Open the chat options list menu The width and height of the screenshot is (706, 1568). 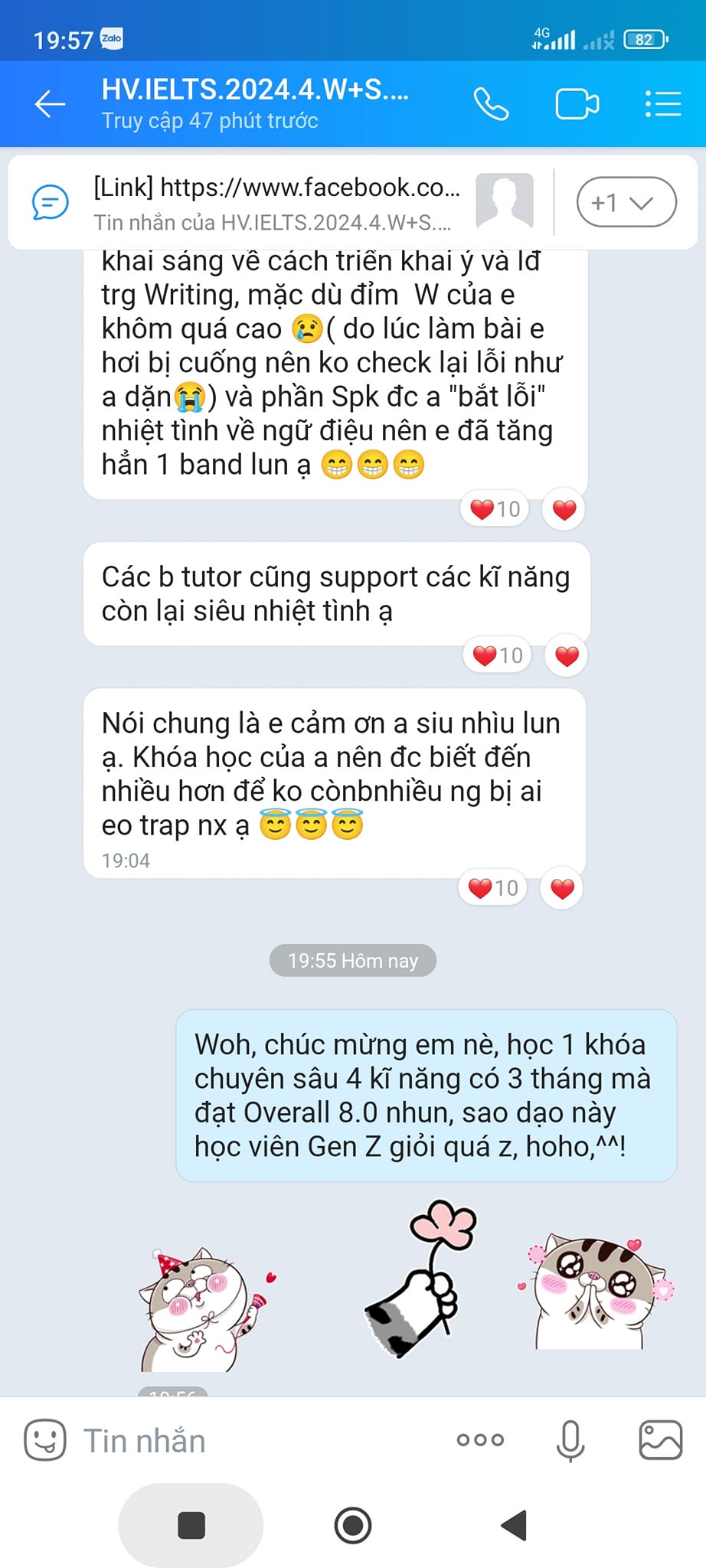coord(662,104)
